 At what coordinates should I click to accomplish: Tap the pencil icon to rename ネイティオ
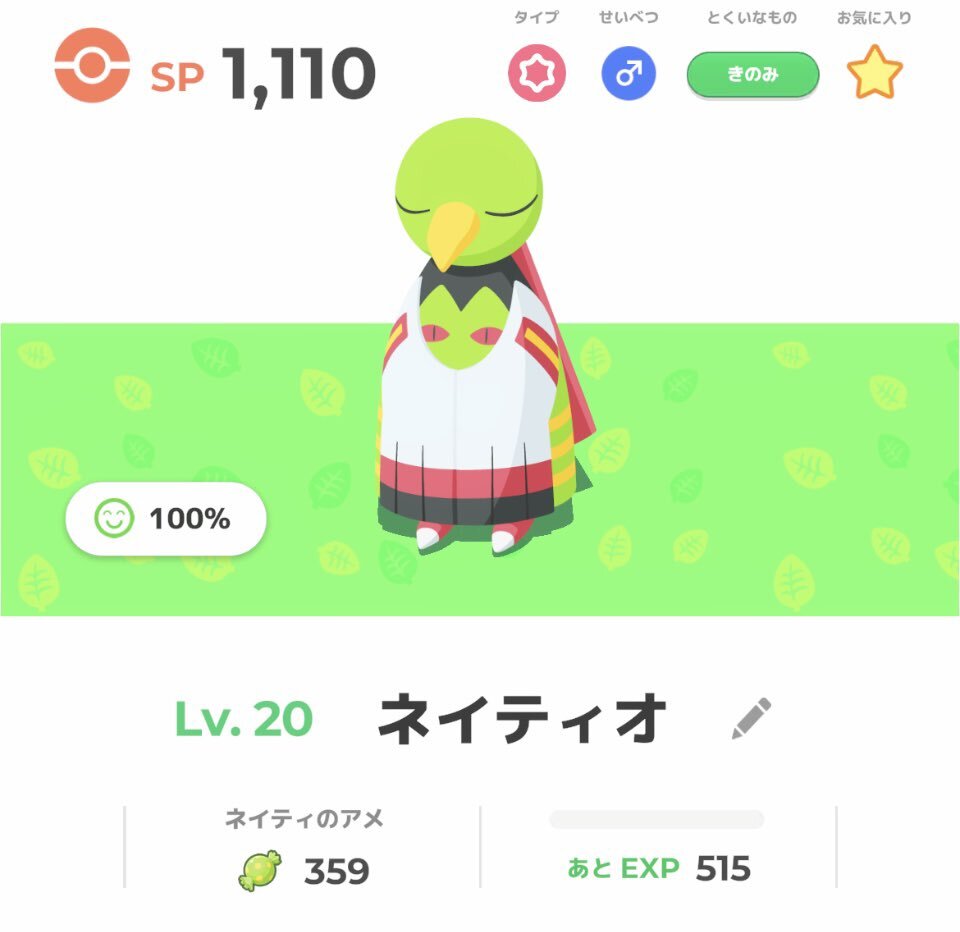click(x=751, y=718)
